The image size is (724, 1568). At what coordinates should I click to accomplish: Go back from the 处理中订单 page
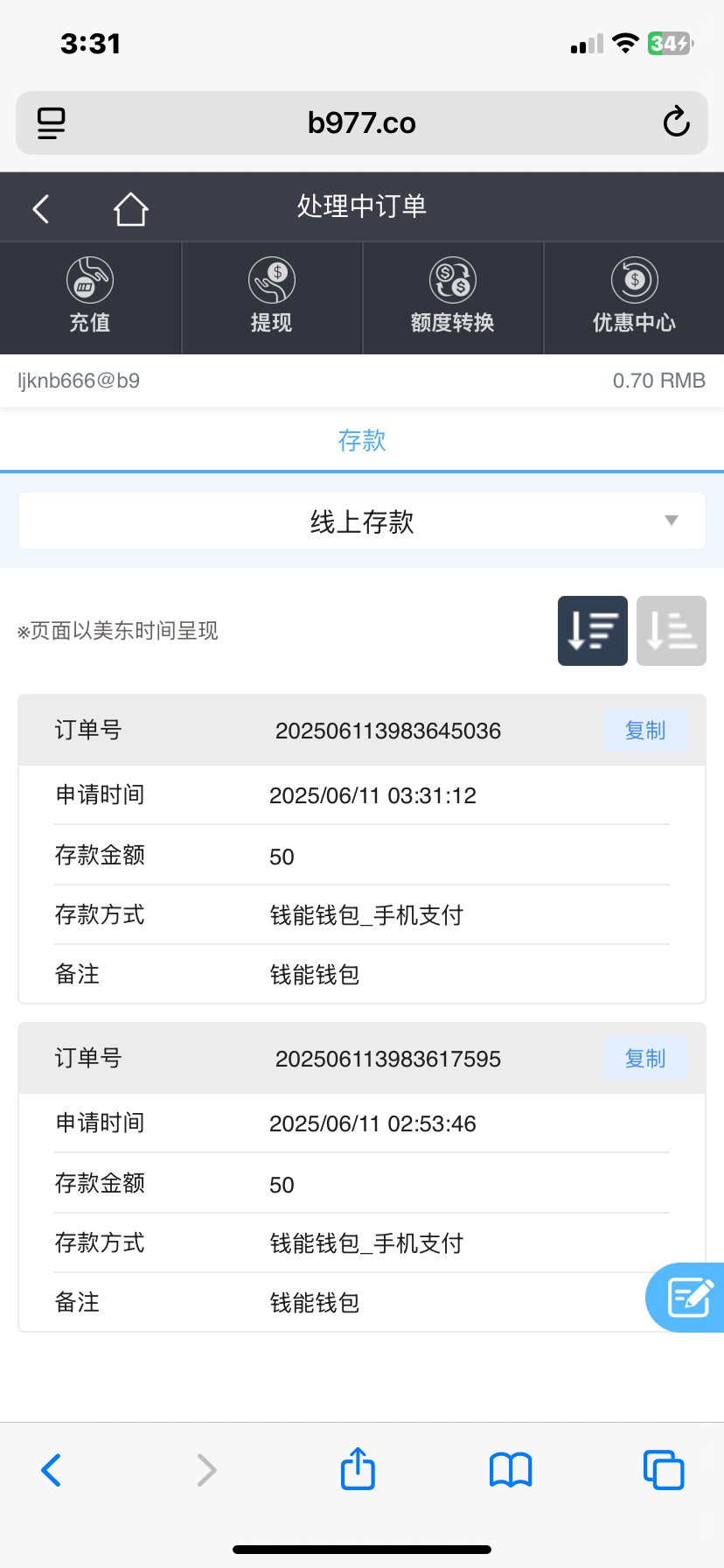tap(41, 208)
